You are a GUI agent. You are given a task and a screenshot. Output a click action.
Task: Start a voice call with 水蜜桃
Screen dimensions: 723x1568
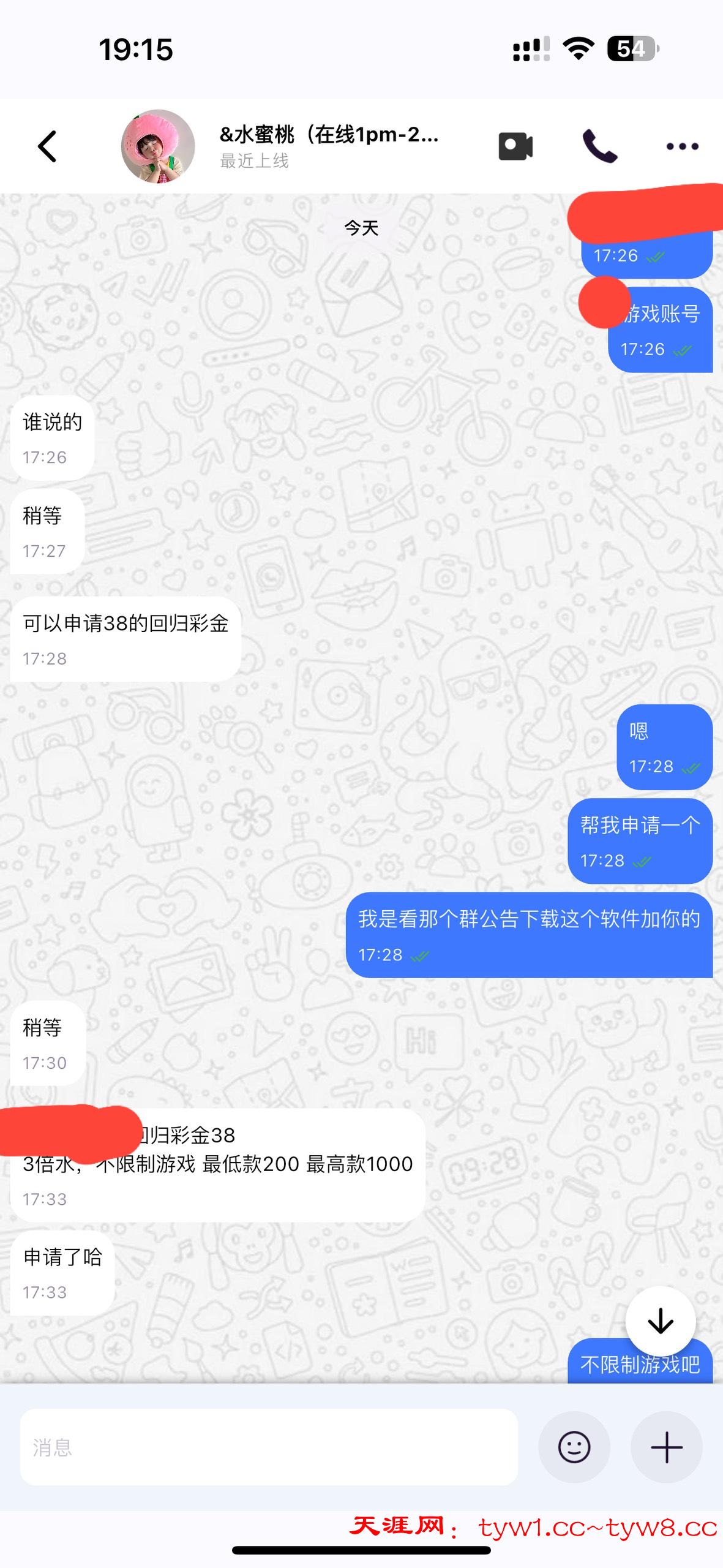(599, 146)
